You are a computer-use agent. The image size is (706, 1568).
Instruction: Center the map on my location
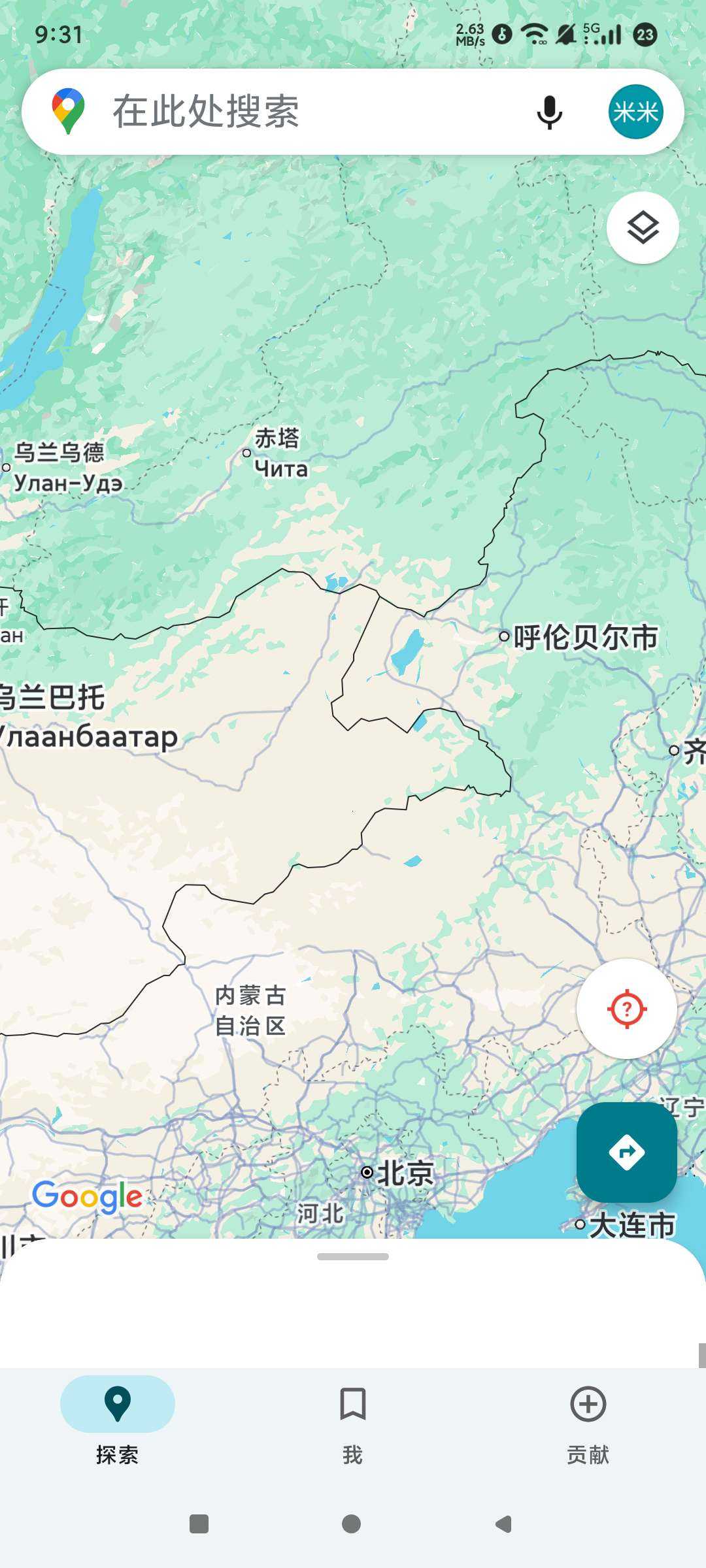626,1009
